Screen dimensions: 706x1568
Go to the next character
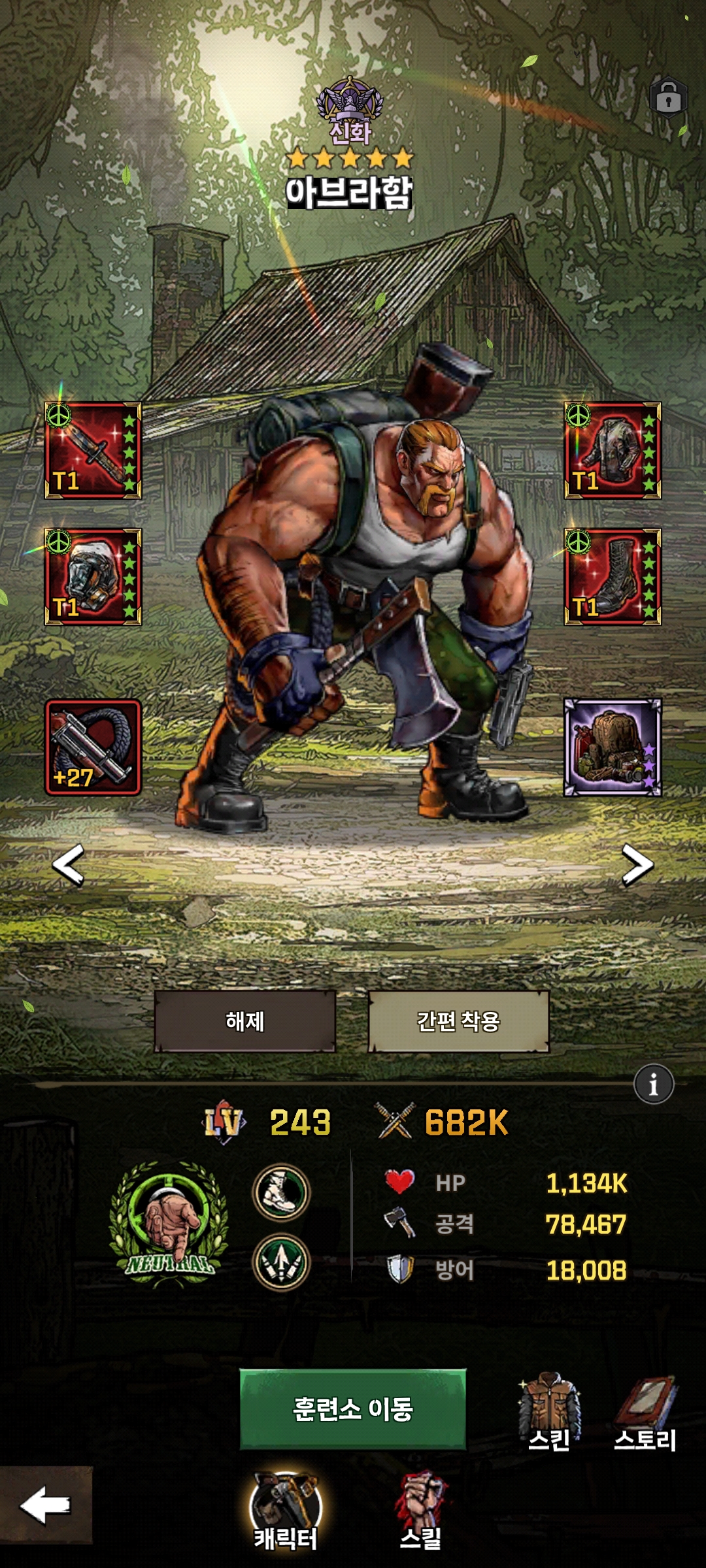tap(637, 865)
